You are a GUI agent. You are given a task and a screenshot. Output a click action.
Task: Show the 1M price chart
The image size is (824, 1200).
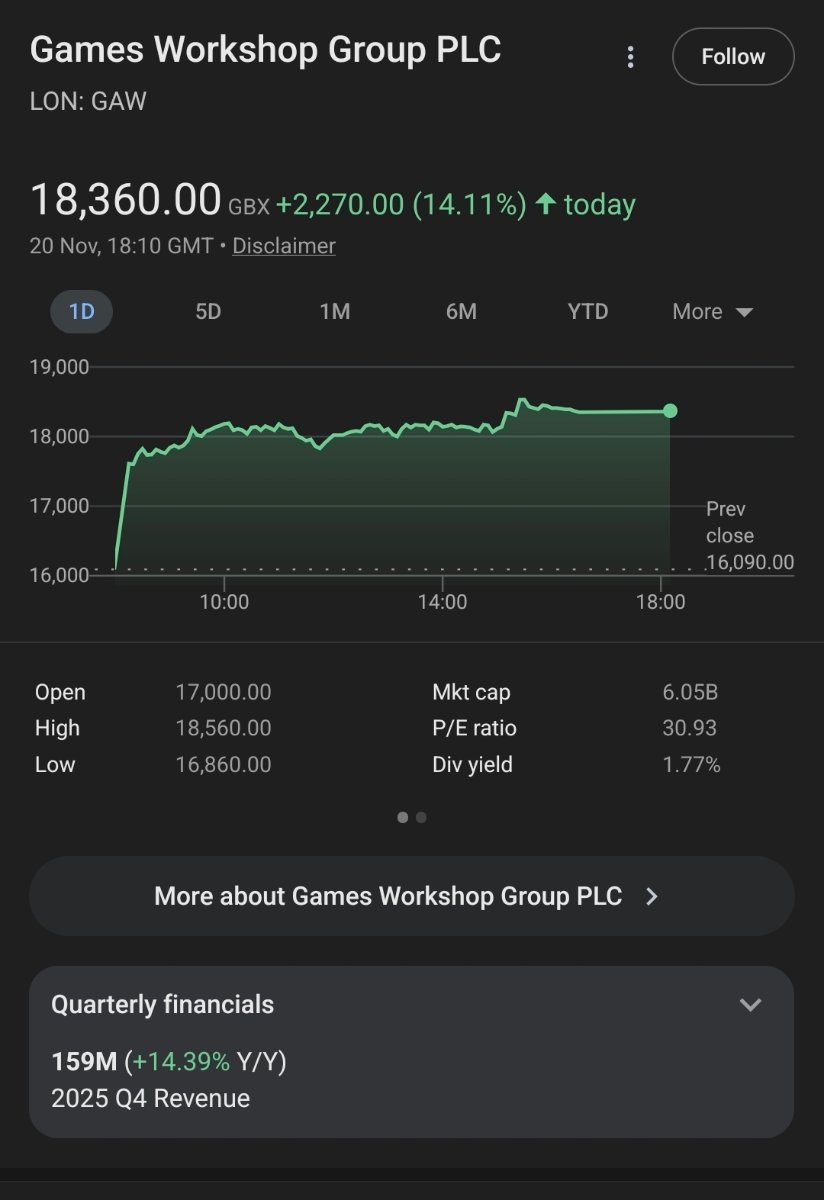tap(334, 311)
